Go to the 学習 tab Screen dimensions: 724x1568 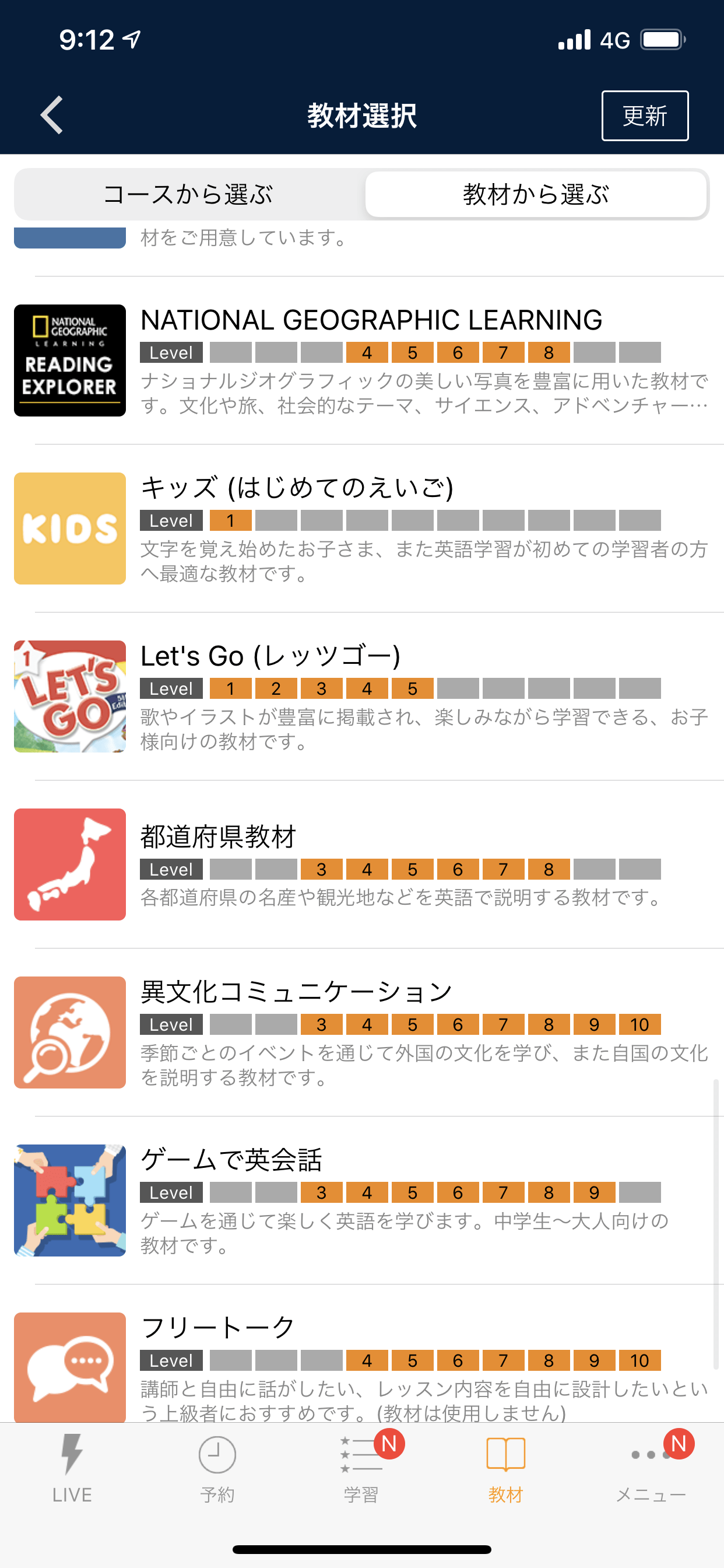pyautogui.click(x=362, y=1468)
